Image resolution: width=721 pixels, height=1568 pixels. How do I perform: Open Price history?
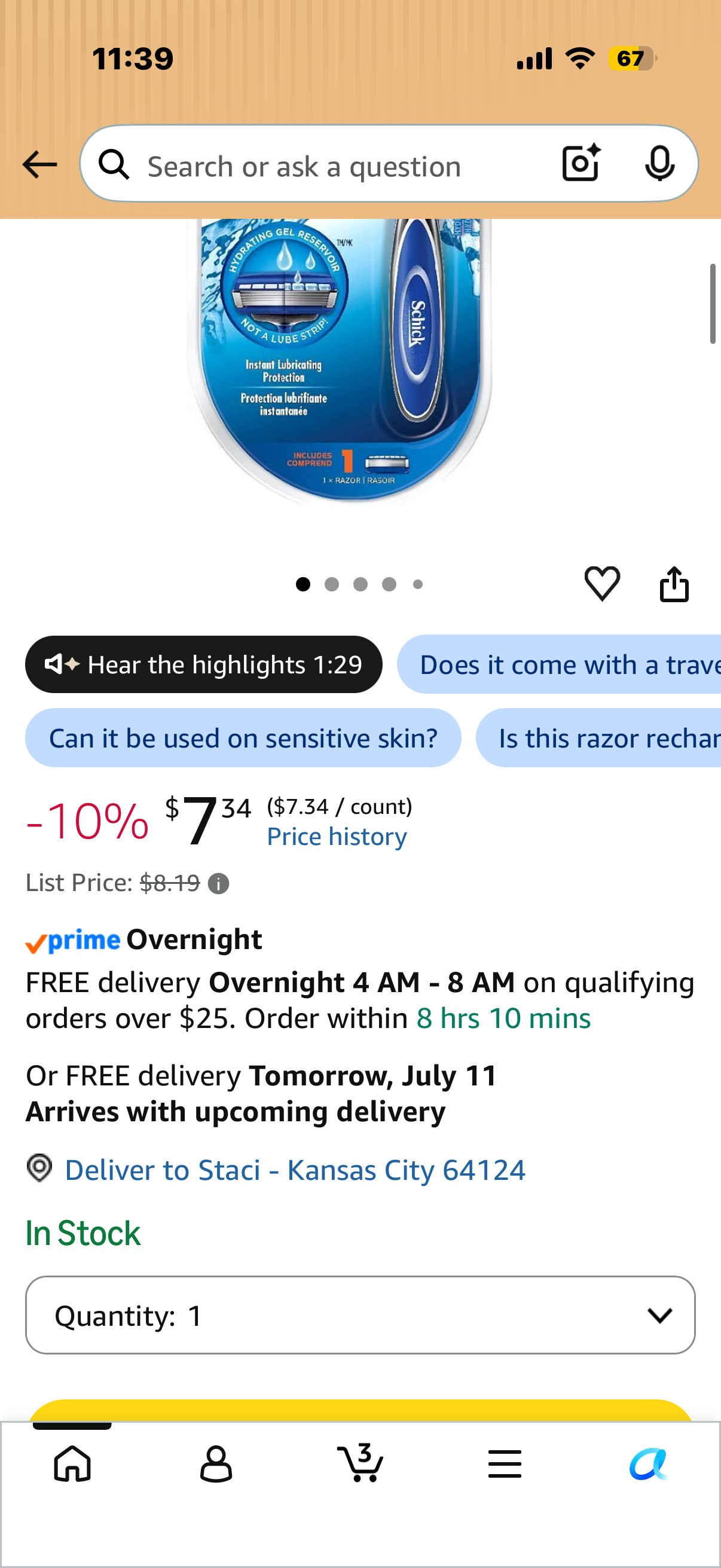[x=337, y=837]
